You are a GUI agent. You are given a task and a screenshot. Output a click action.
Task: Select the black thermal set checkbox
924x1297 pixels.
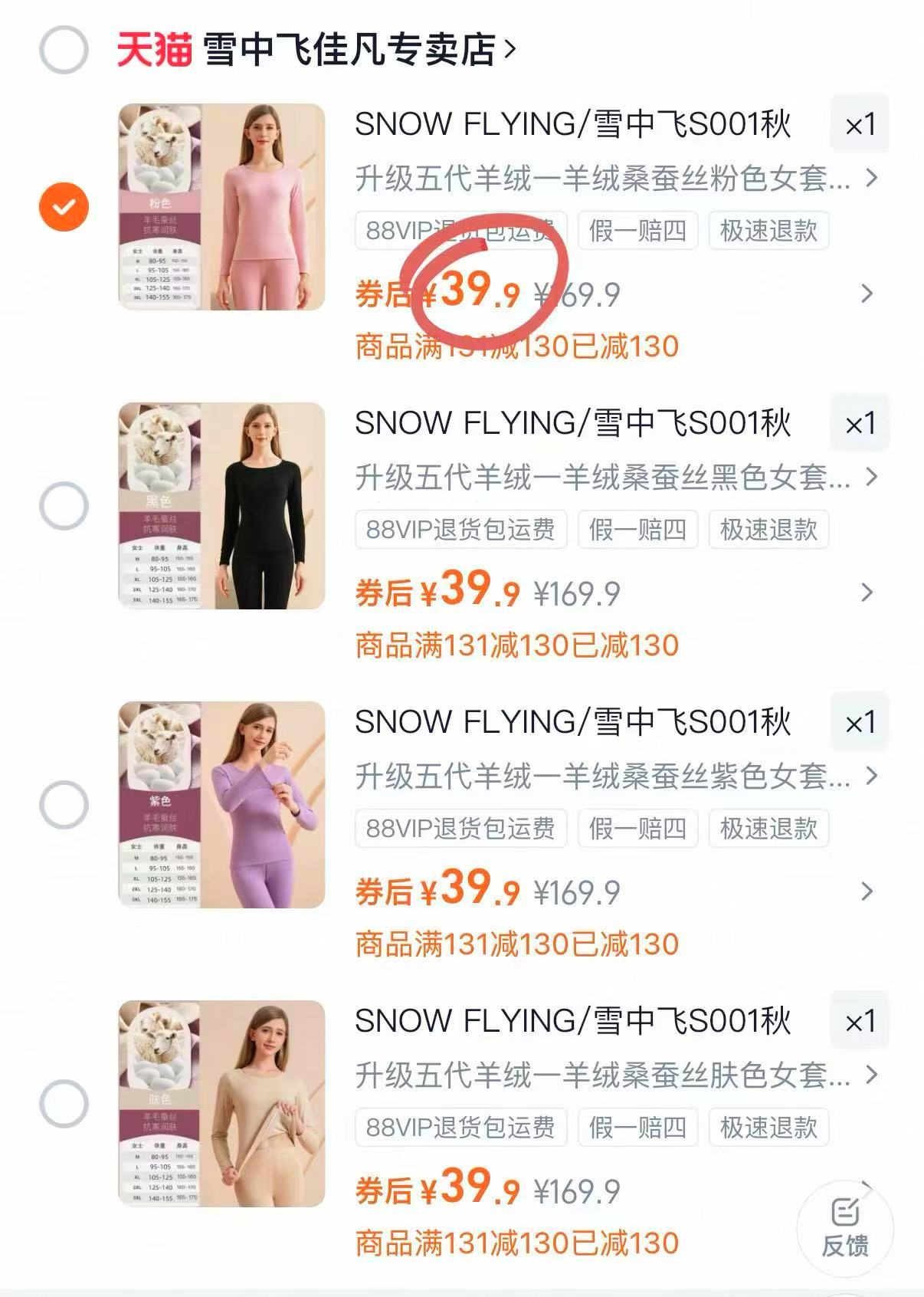click(64, 504)
